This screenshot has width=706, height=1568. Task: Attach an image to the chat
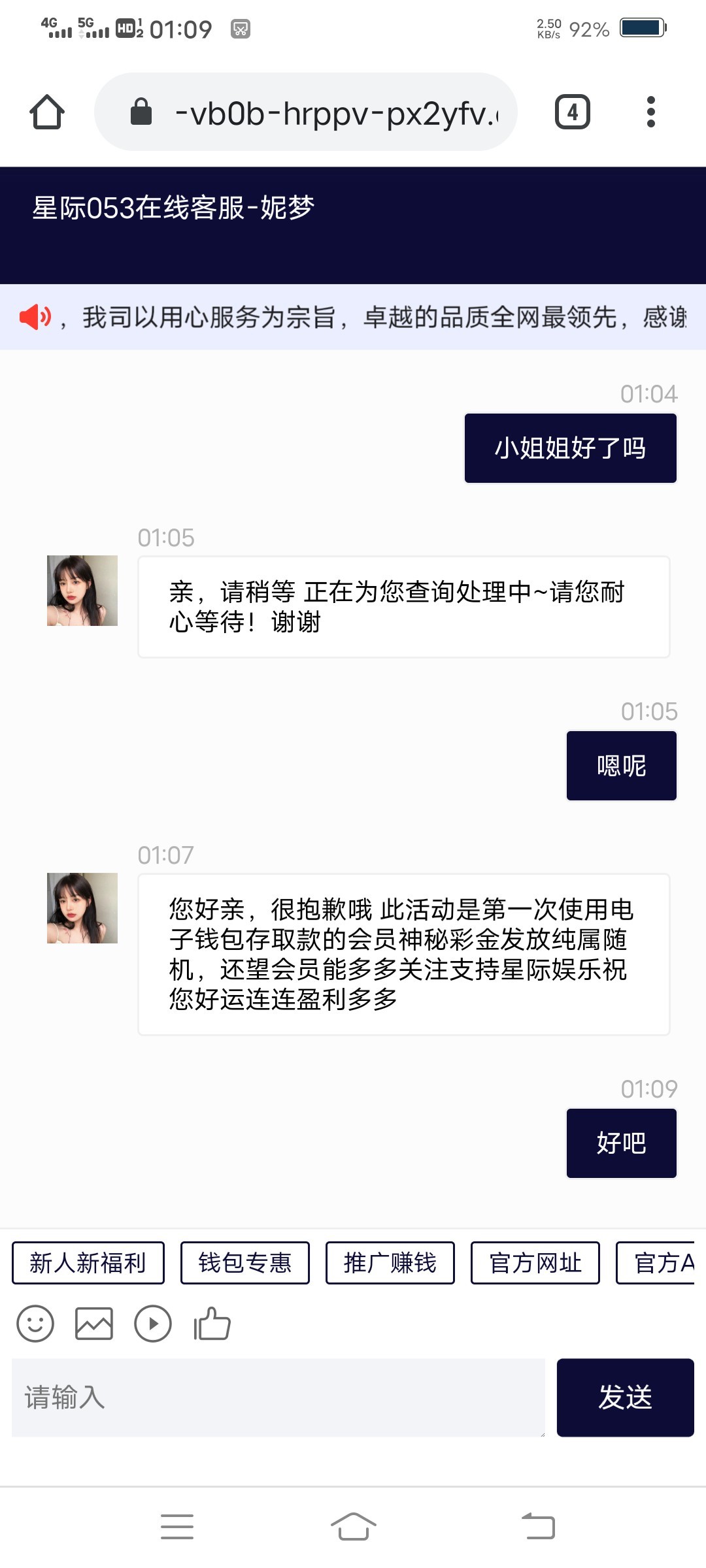94,1324
